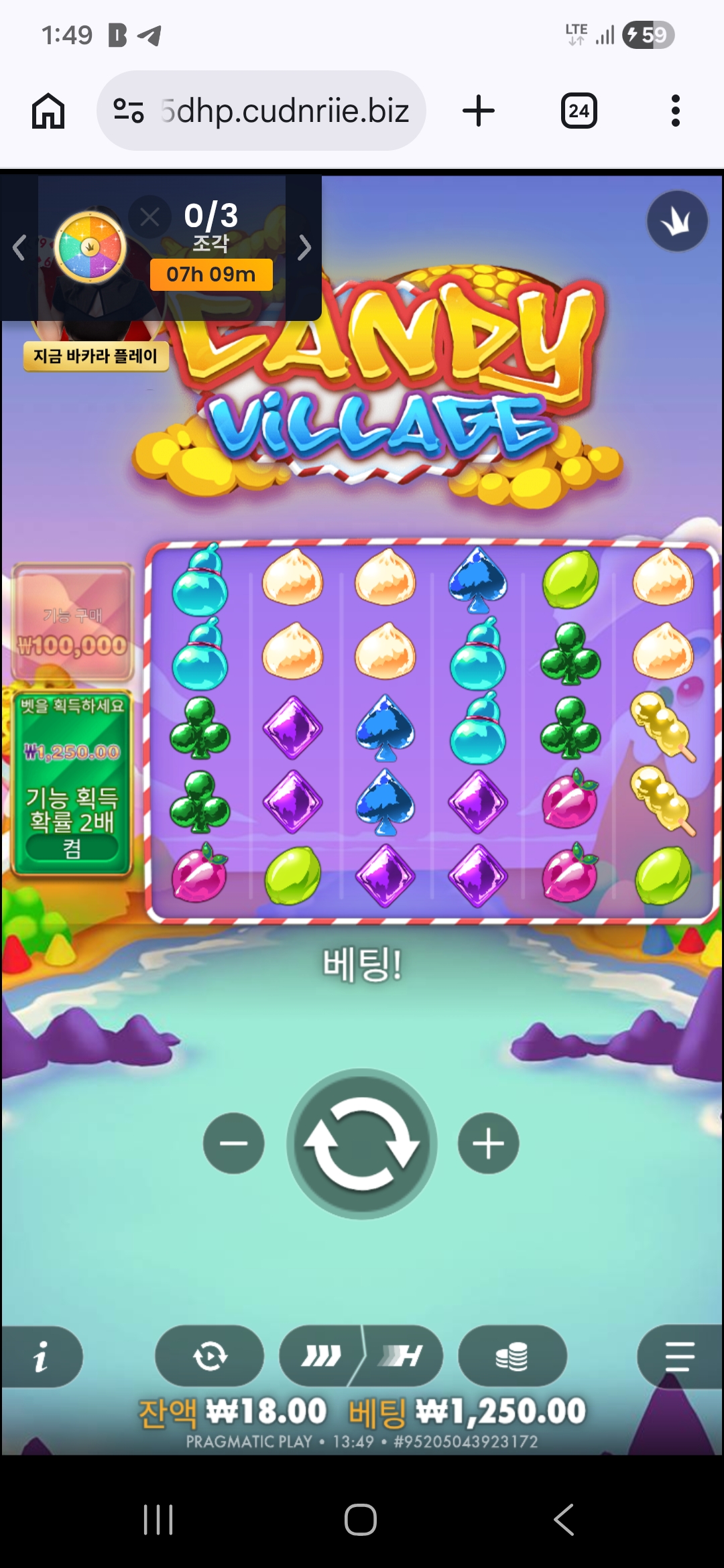Viewport: 724px width, 1568px height.
Task: Open the coin bet settings
Action: click(x=512, y=1356)
